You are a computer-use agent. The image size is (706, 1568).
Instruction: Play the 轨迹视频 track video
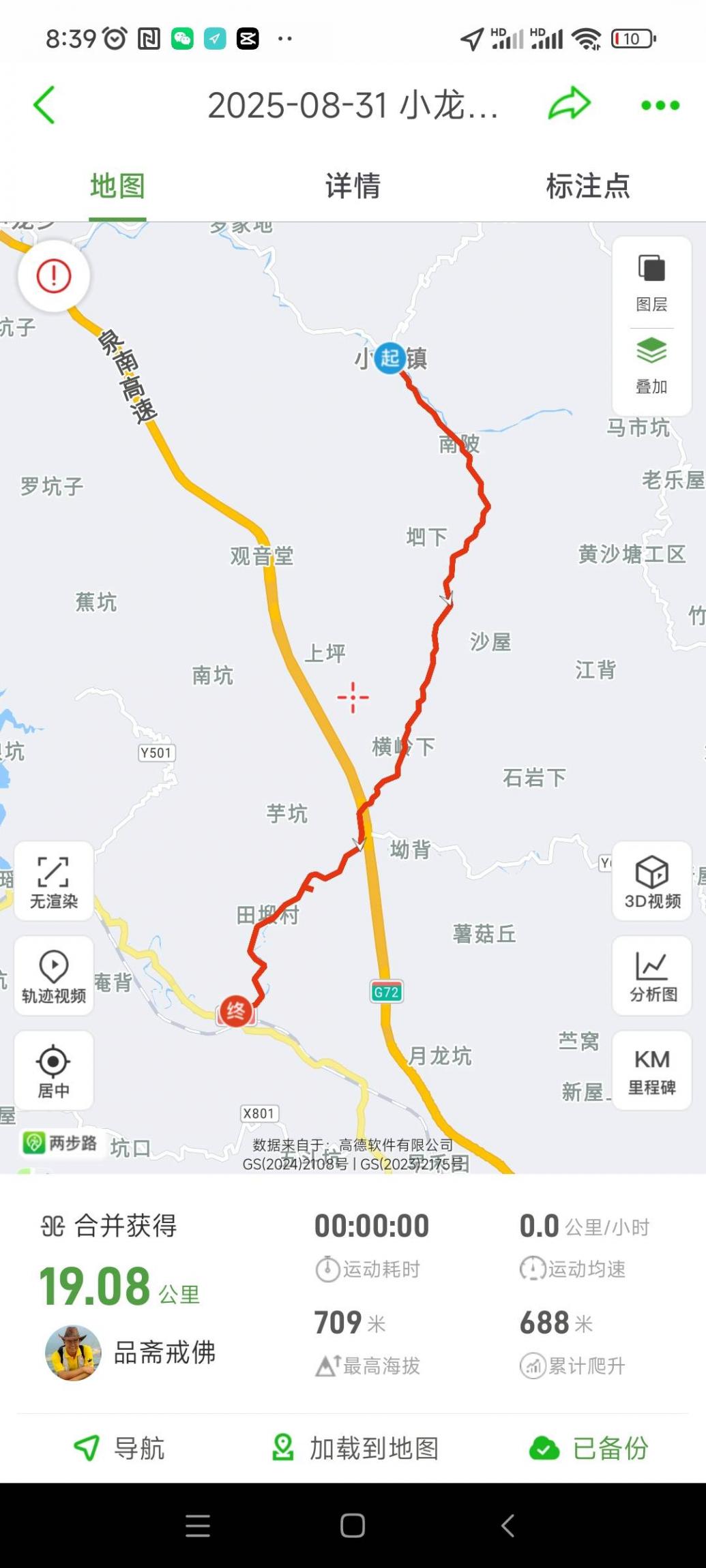53,976
